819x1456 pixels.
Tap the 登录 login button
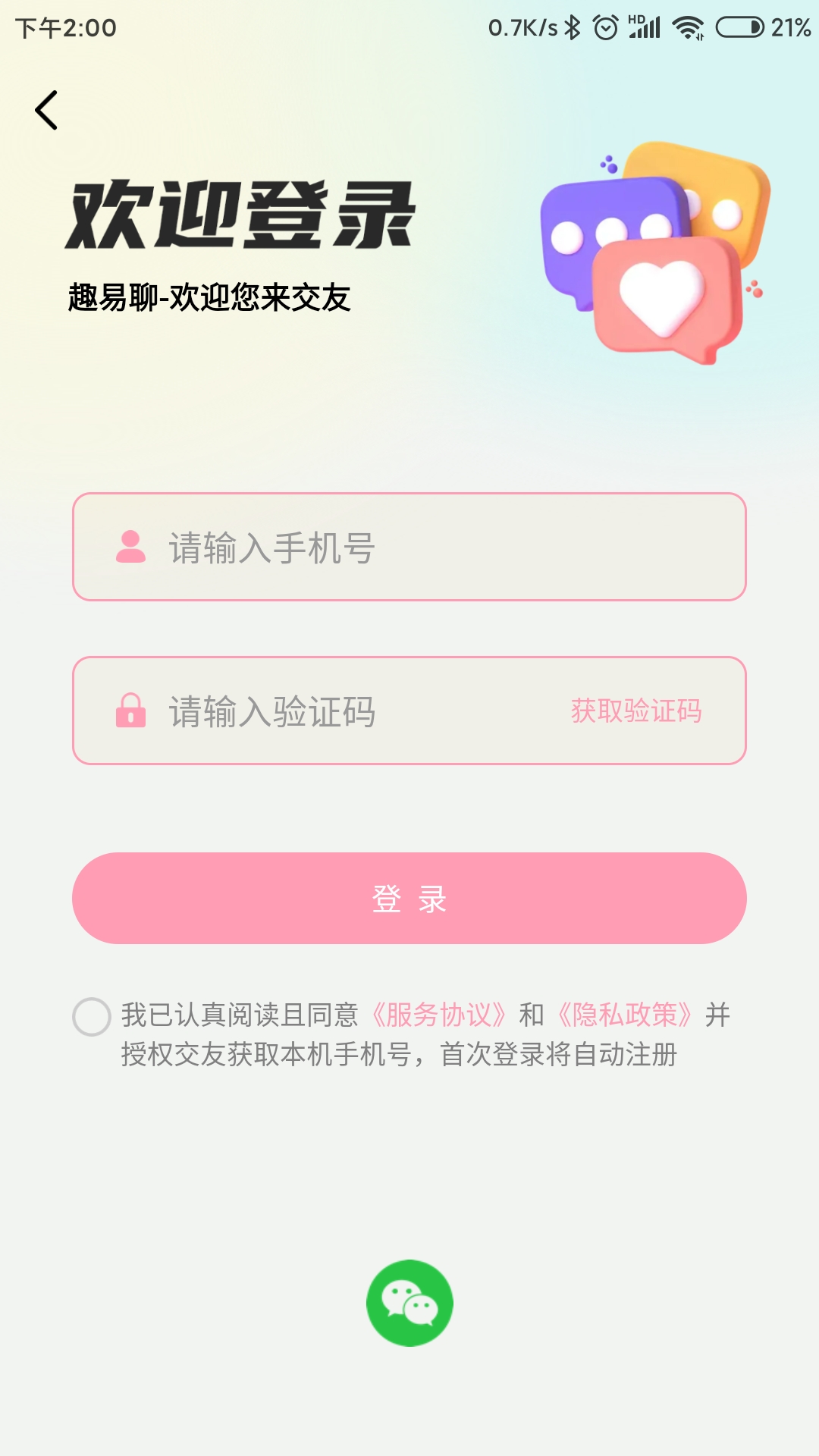409,899
